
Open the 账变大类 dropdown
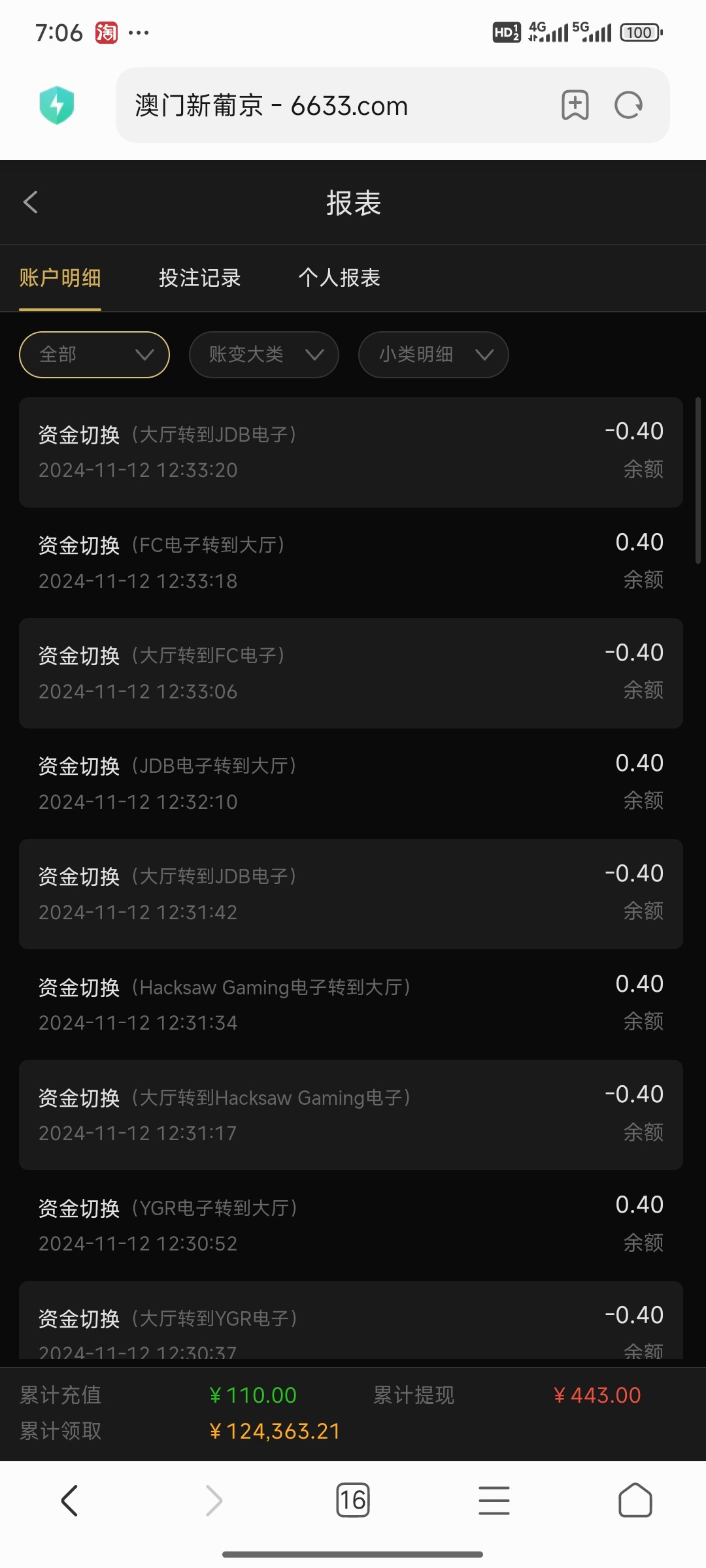pyautogui.click(x=264, y=355)
